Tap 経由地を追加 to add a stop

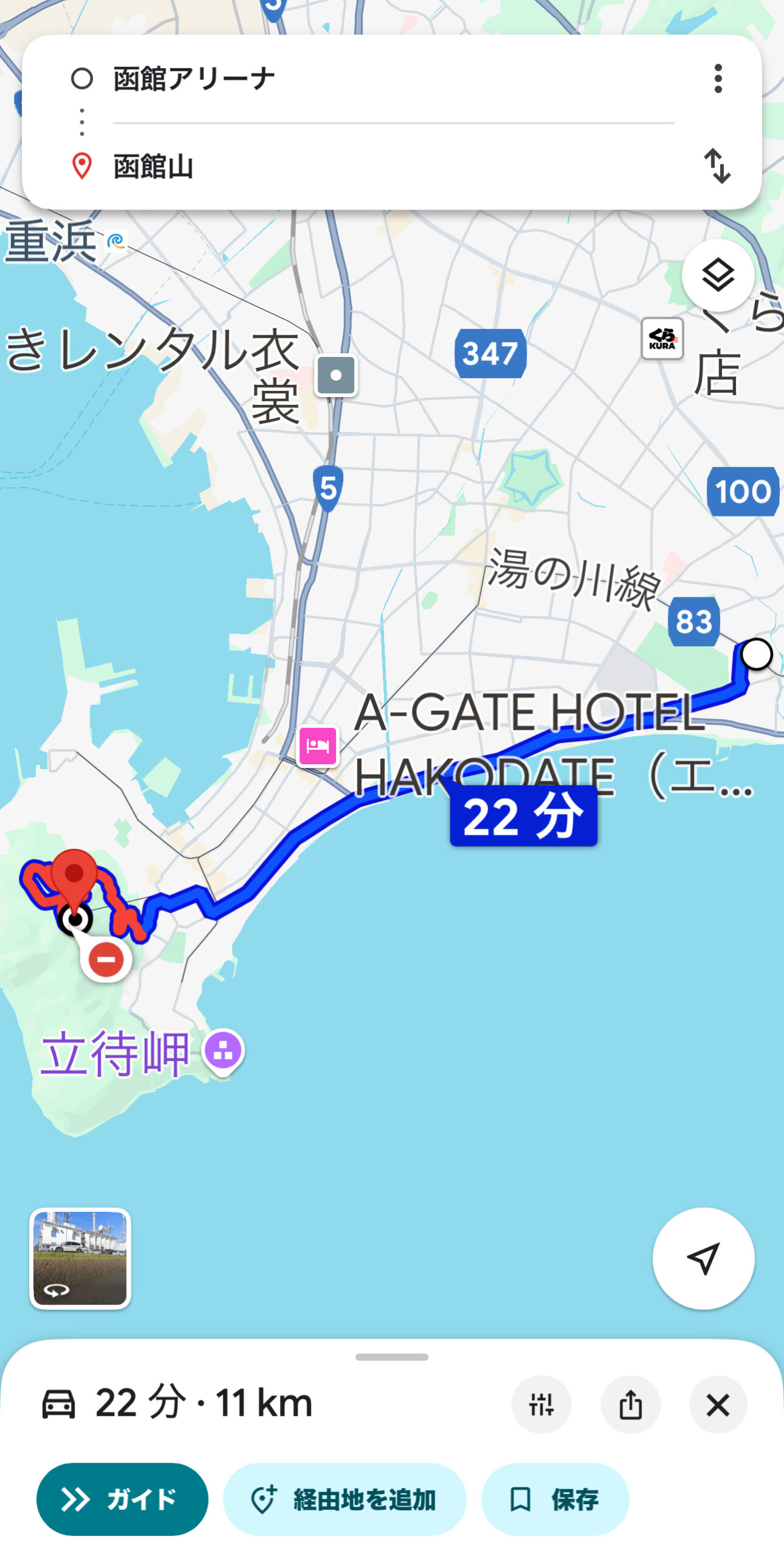point(345,1499)
